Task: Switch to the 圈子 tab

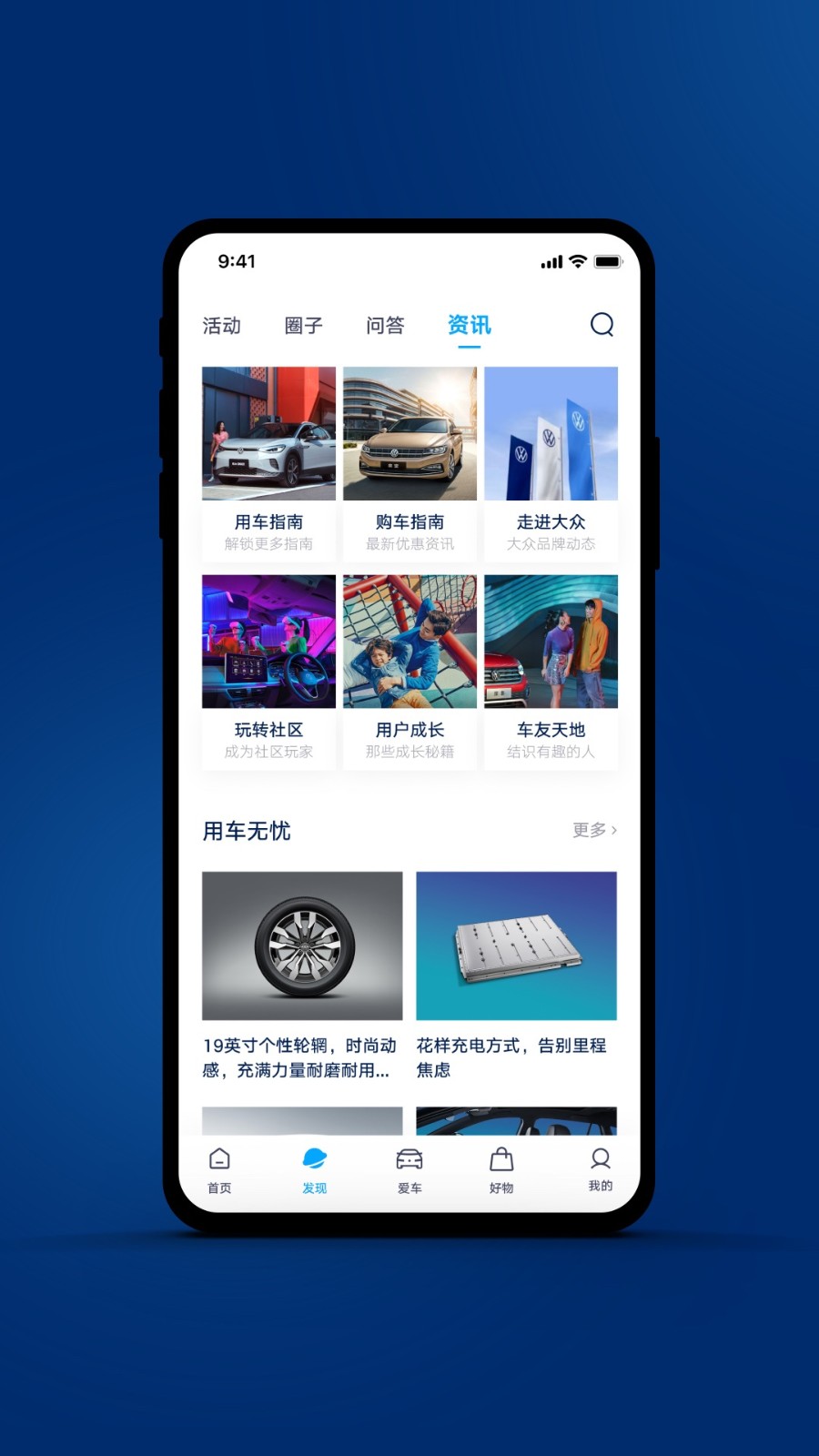Action: [x=303, y=325]
